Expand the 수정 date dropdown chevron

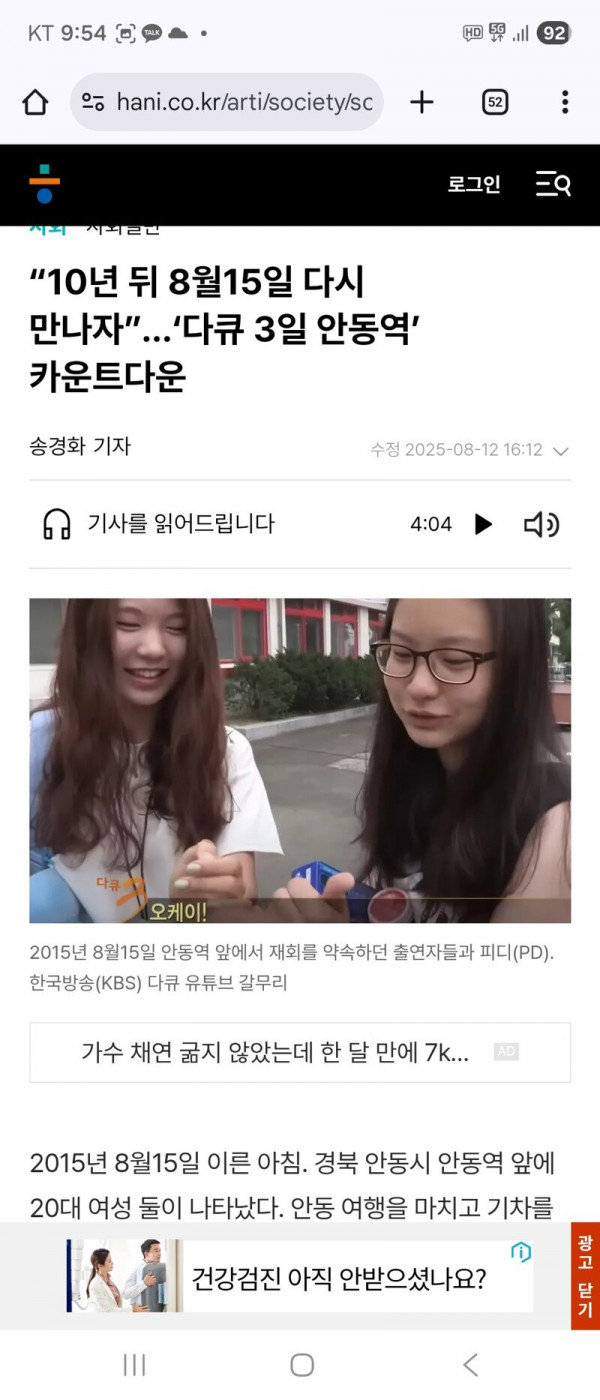tap(561, 451)
